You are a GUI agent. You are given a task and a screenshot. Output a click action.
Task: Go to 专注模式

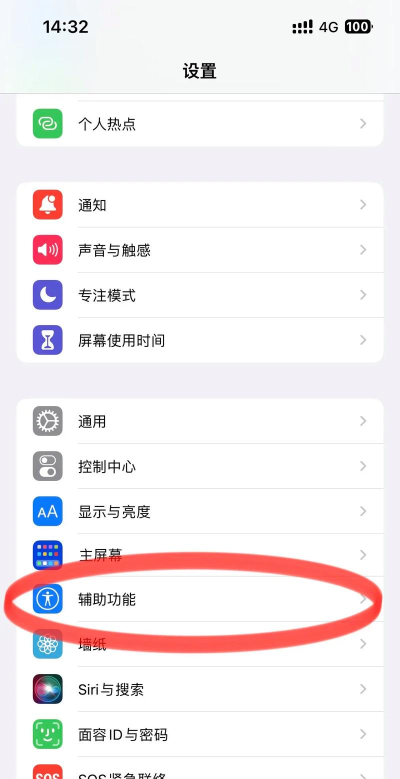[x=200, y=295]
